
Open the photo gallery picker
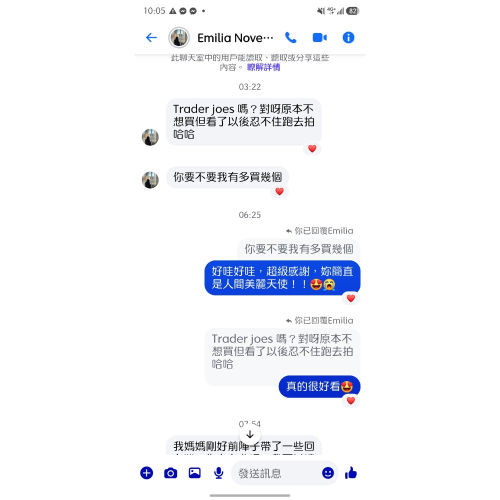pyautogui.click(x=195, y=473)
